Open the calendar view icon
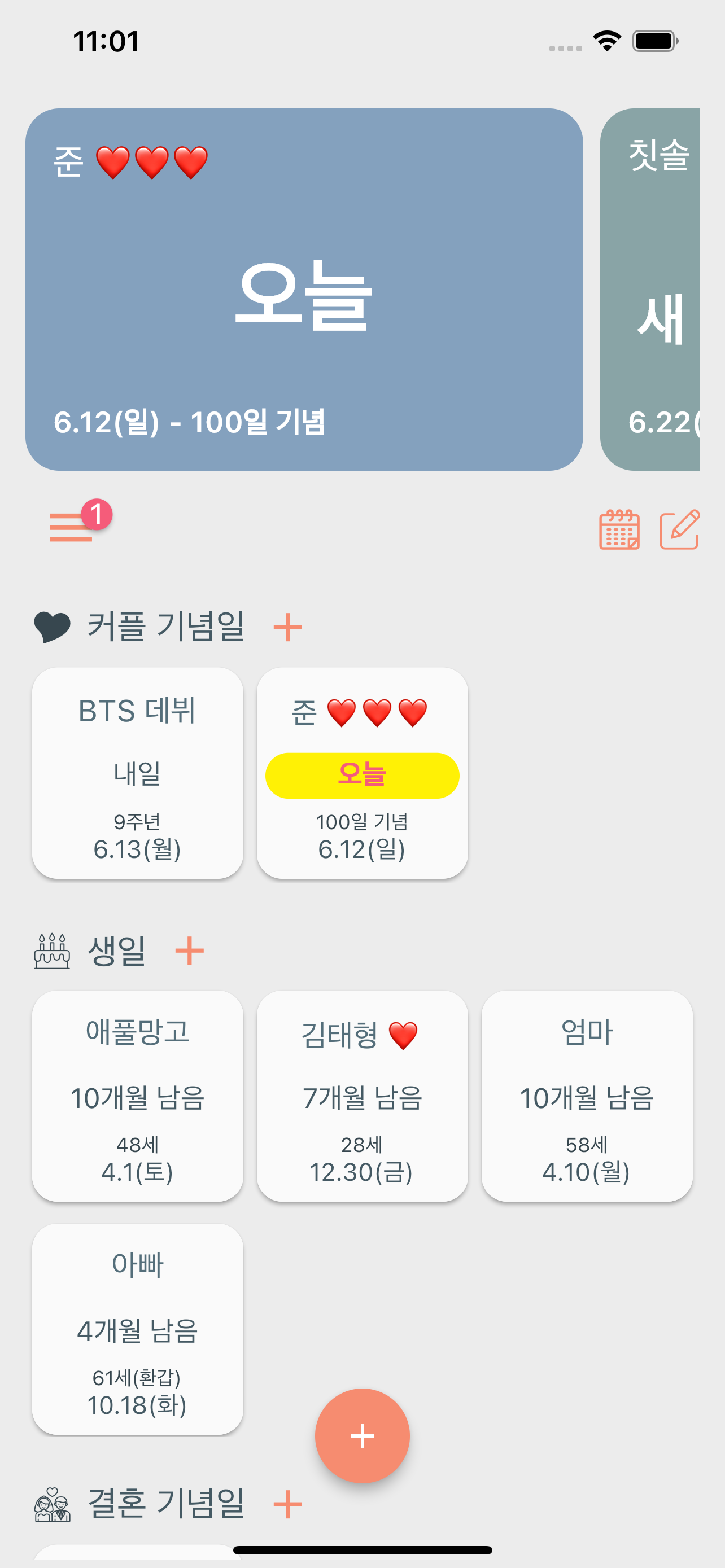 [619, 529]
